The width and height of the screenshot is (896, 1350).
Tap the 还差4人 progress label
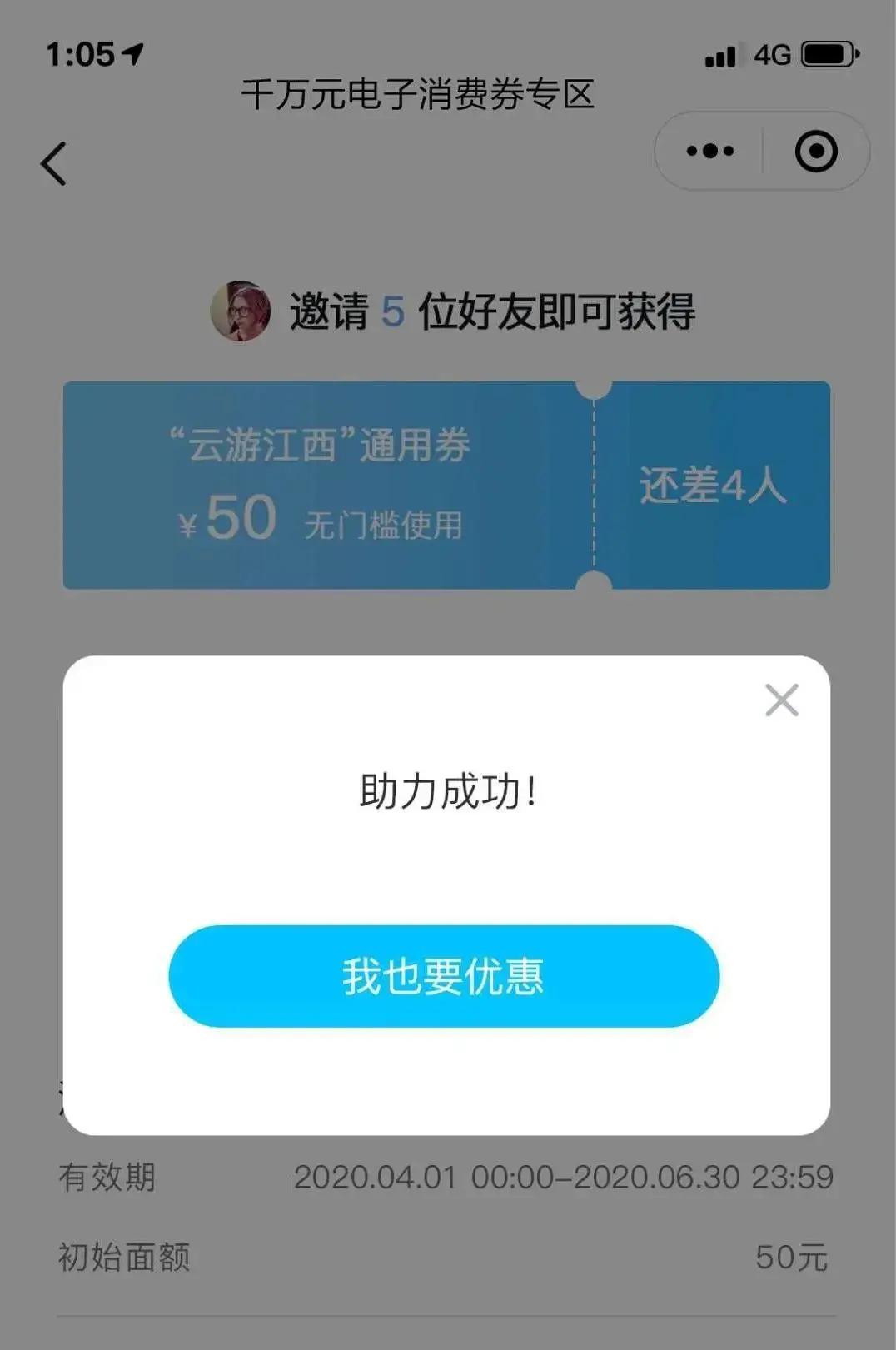714,486
